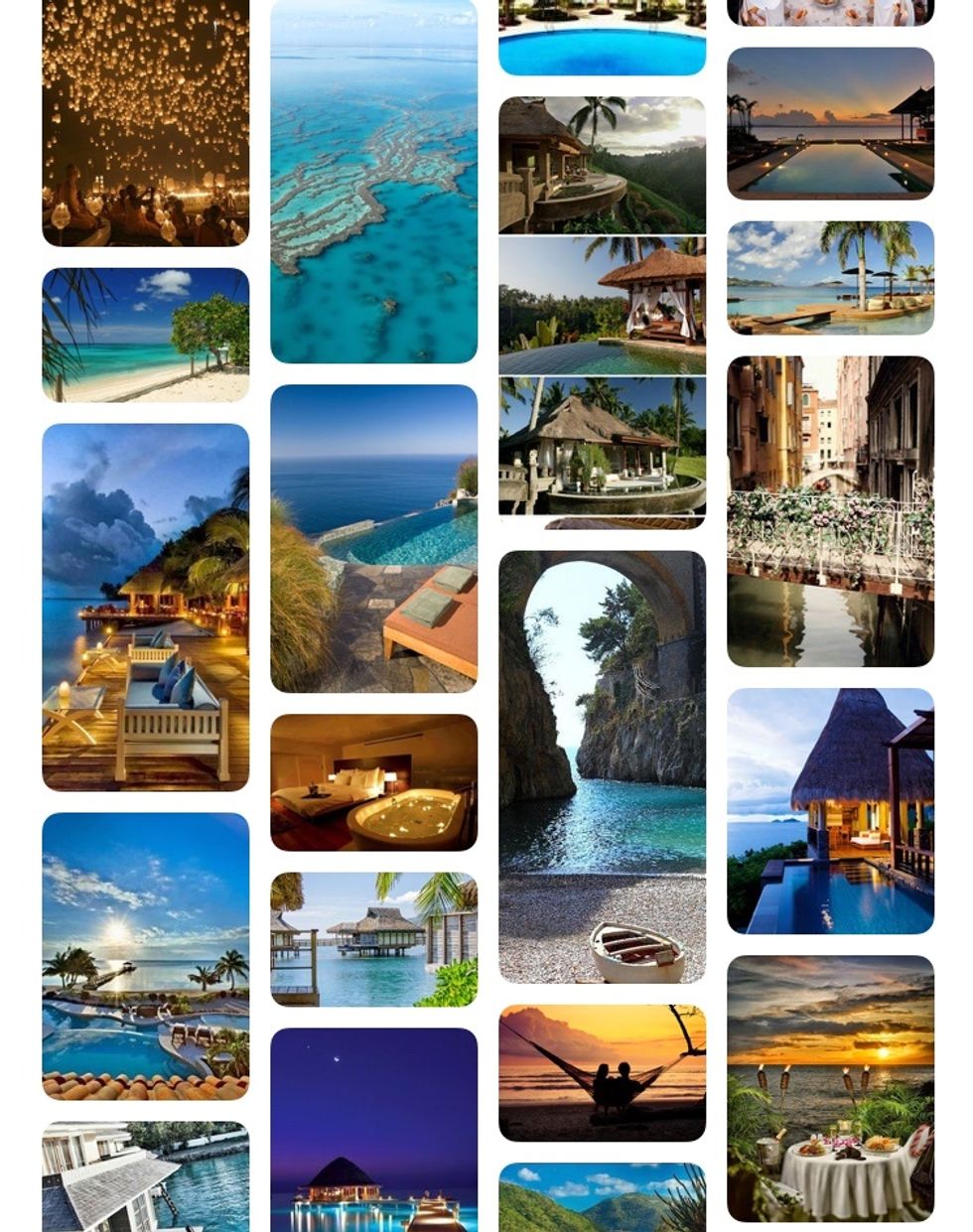Open the overwater bungalows pin
The width and height of the screenshot is (973, 1232).
(373, 939)
